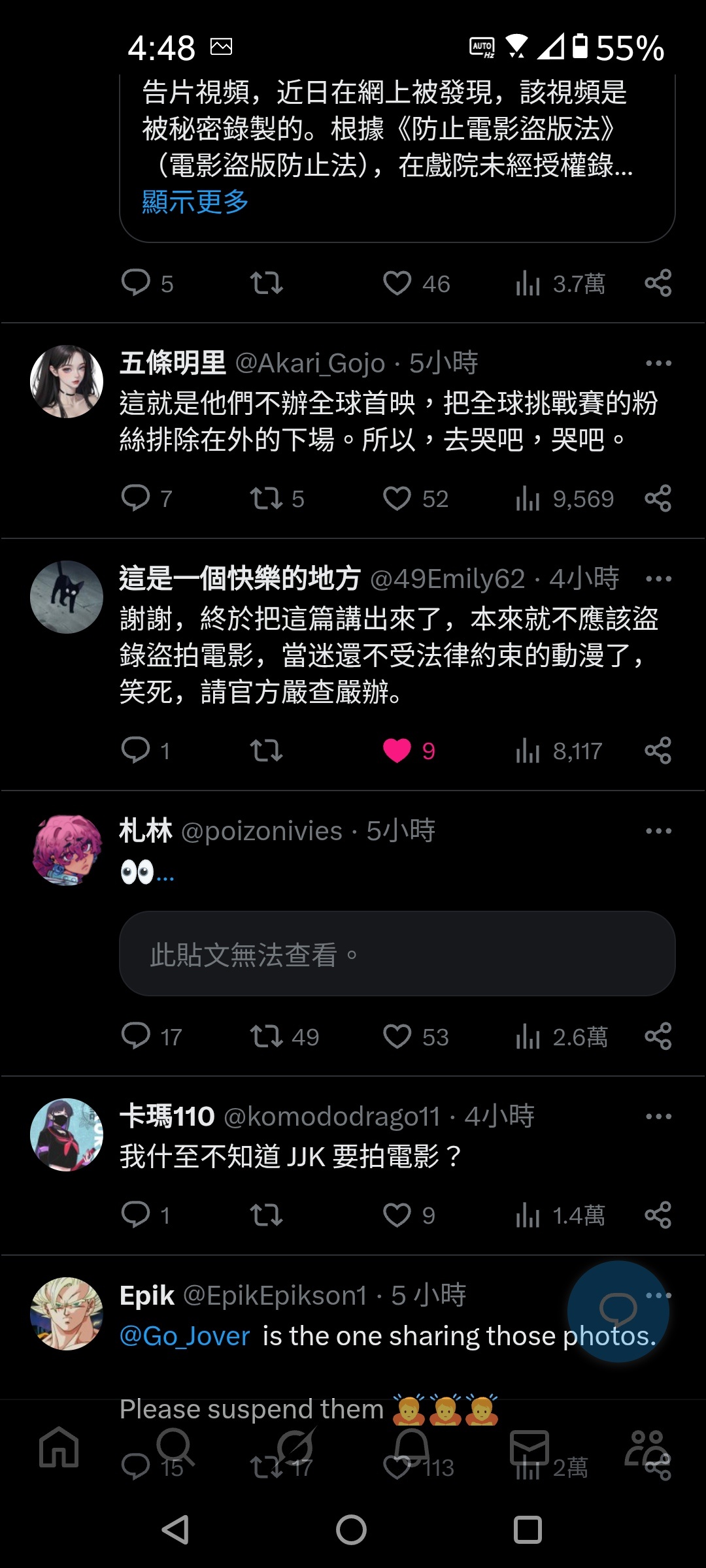Reply to the post by @49Emily62
Screen dimensions: 706x1568
[136, 751]
